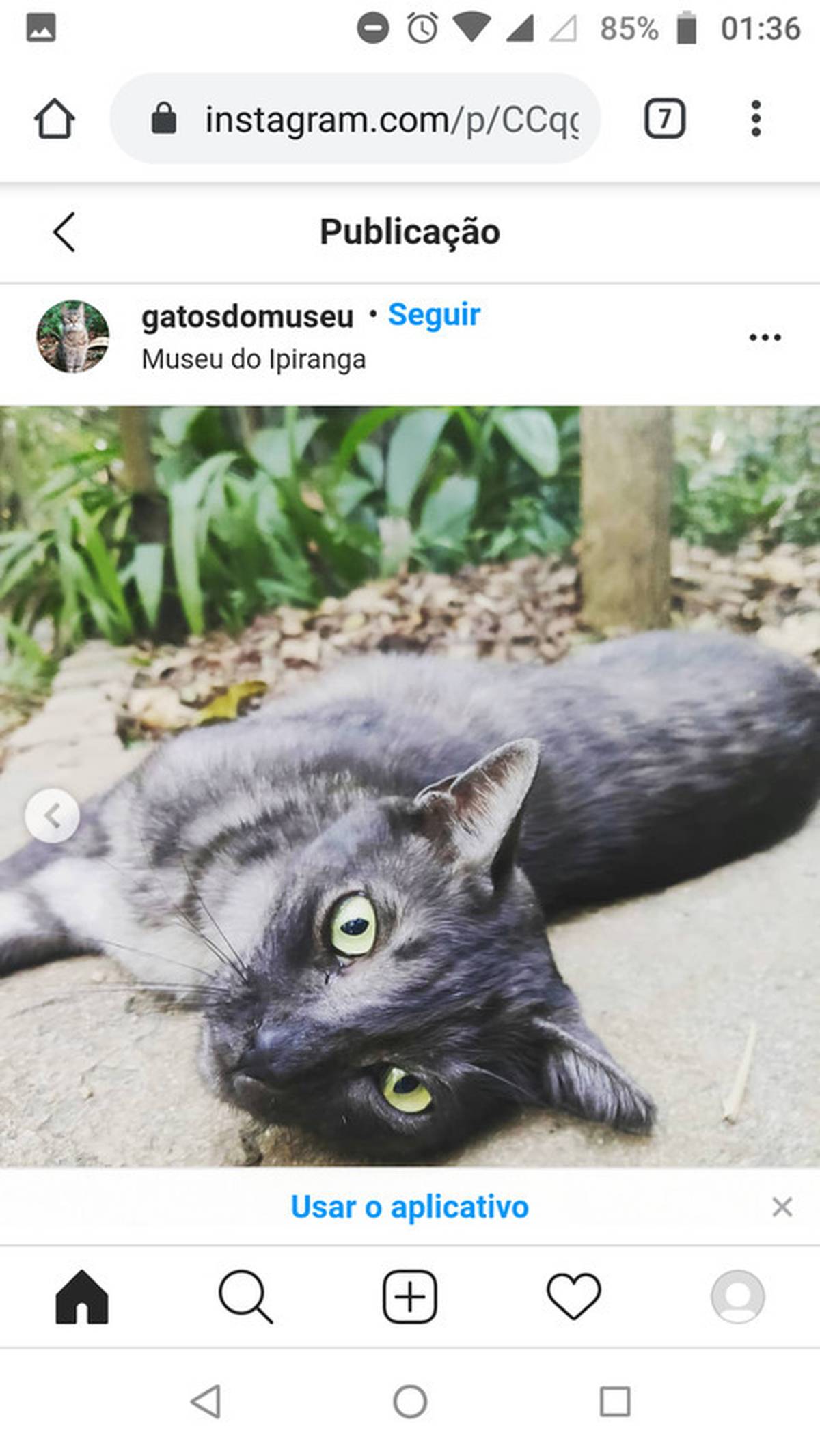
Task: Open the post options ellipsis menu
Action: (x=765, y=337)
